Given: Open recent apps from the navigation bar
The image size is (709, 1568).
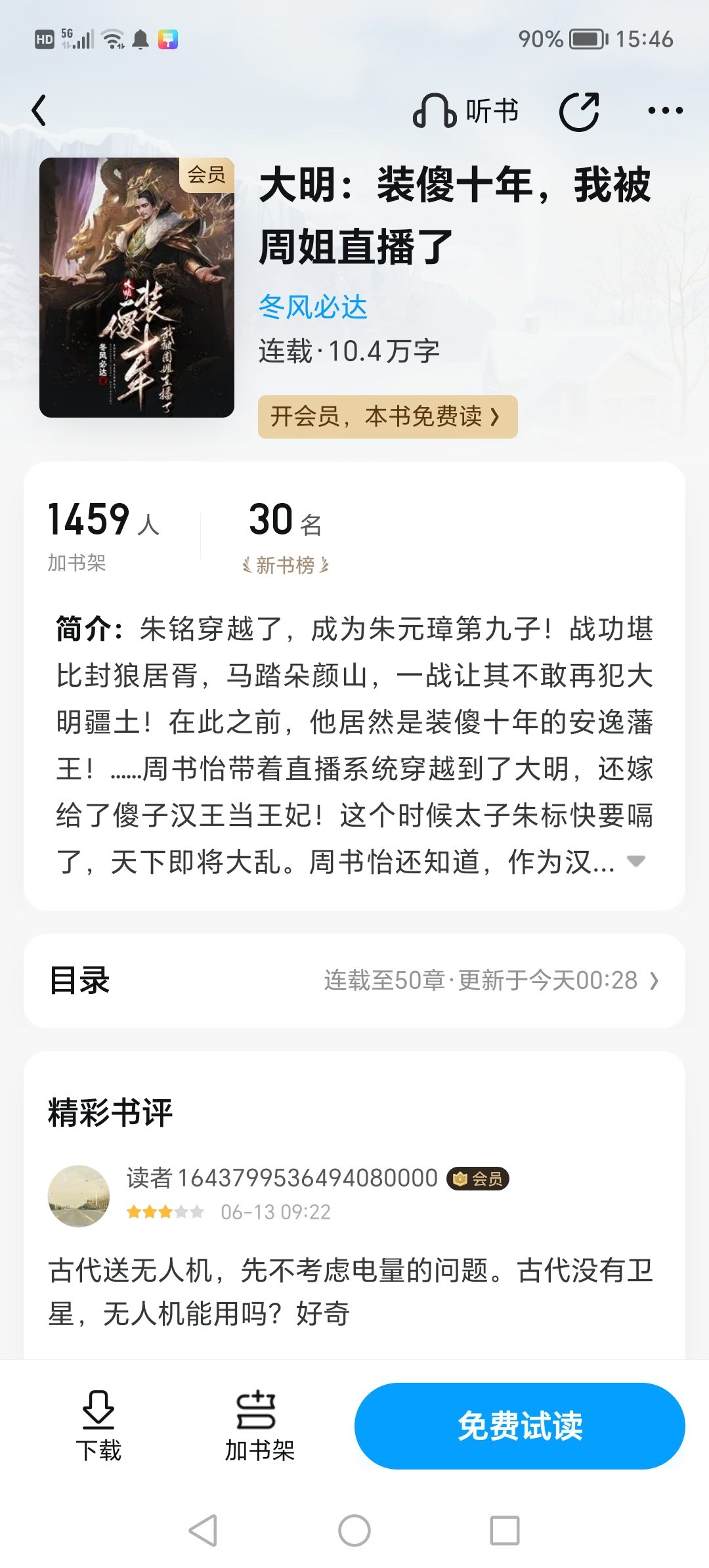Looking at the screenshot, I should click(505, 1531).
